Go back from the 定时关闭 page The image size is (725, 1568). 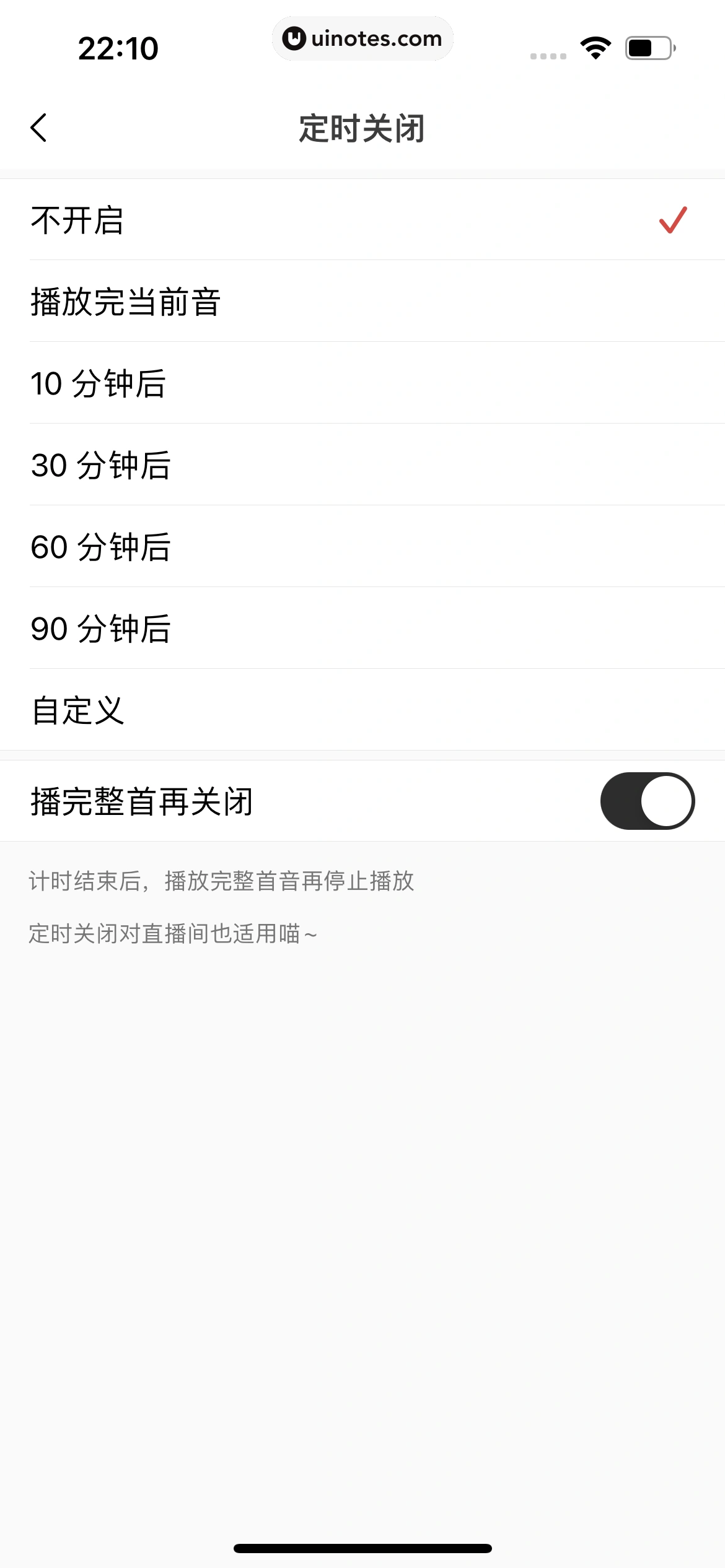[38, 128]
